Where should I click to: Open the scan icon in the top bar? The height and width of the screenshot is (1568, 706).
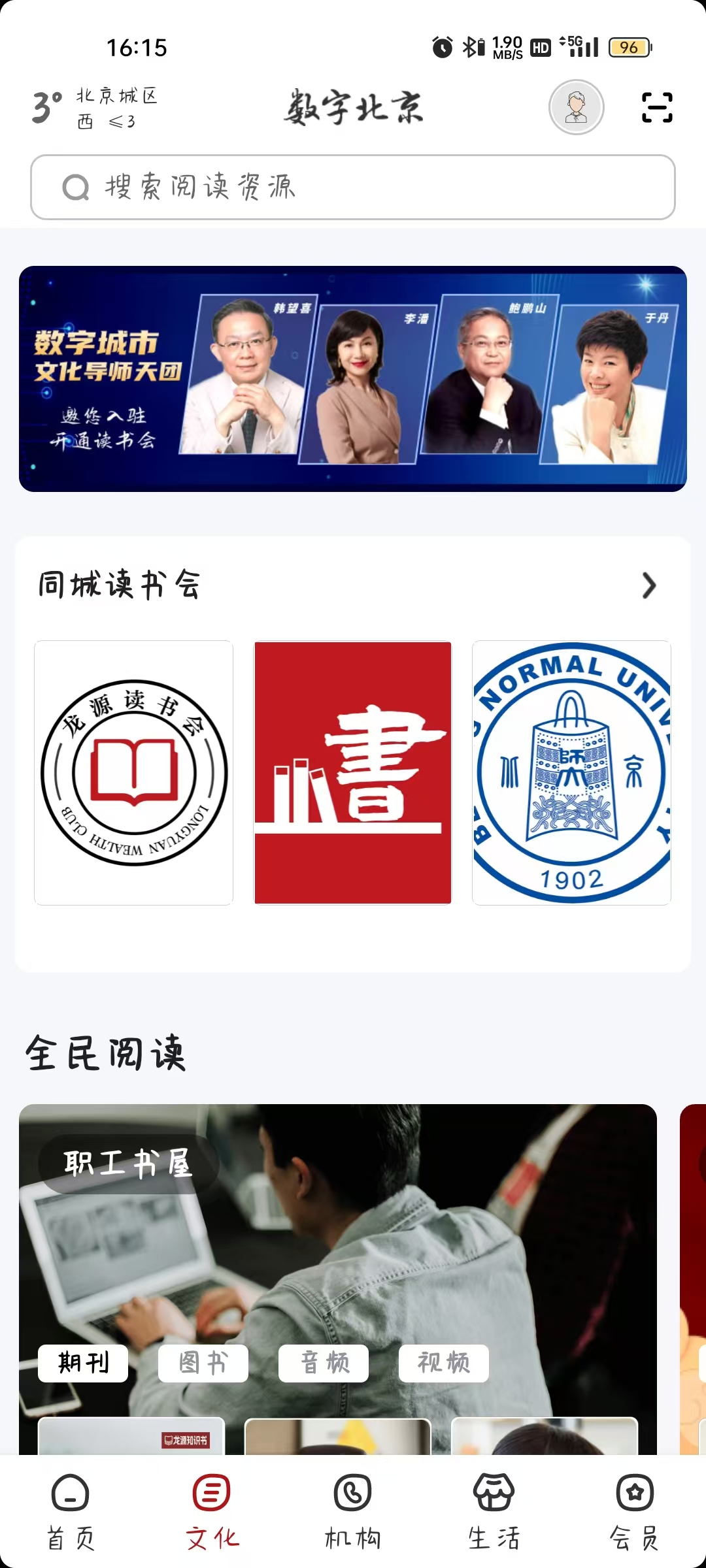tap(656, 108)
